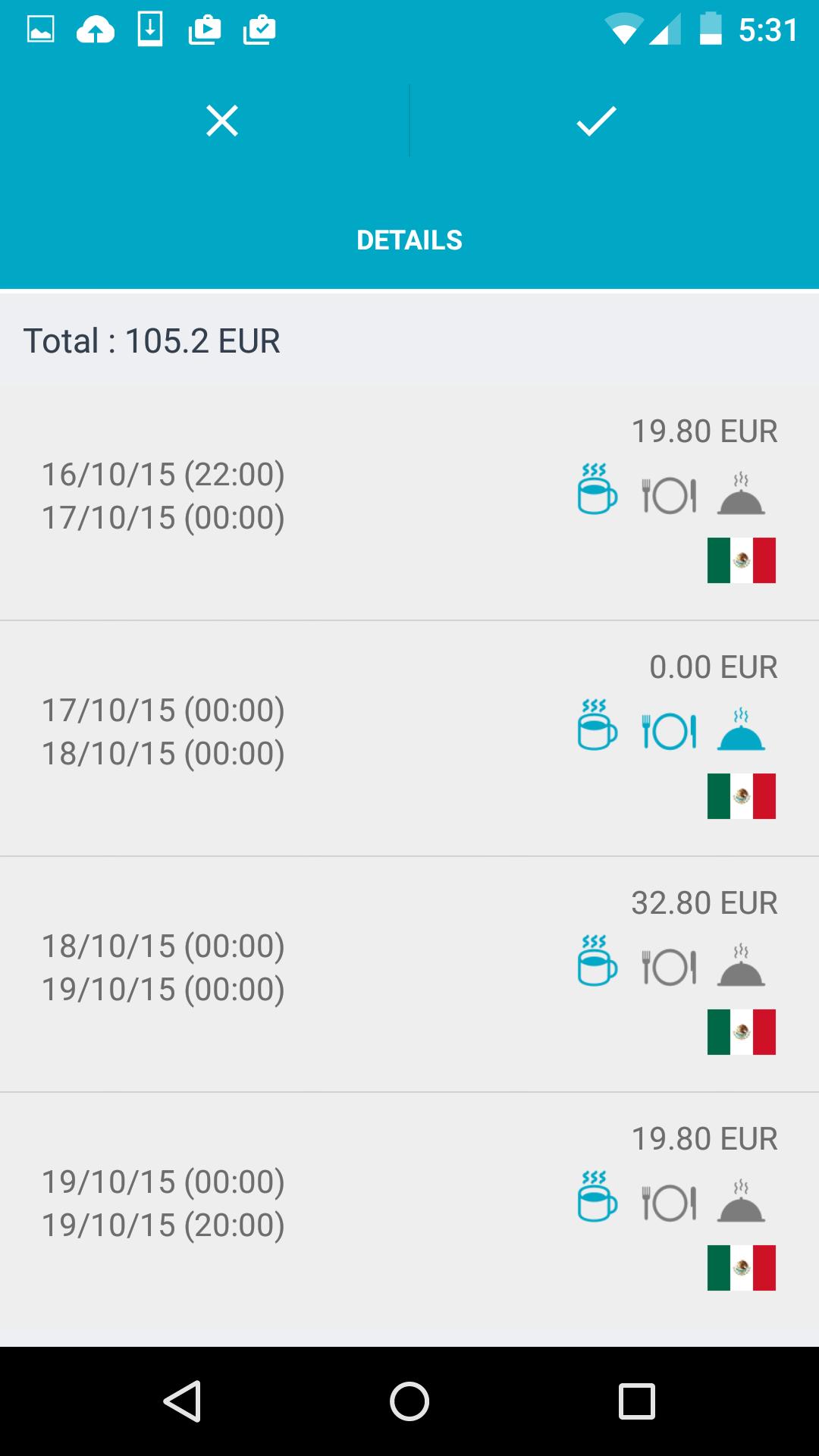
Task: Enable dinner on the 32.80 EUR entry
Action: [741, 965]
